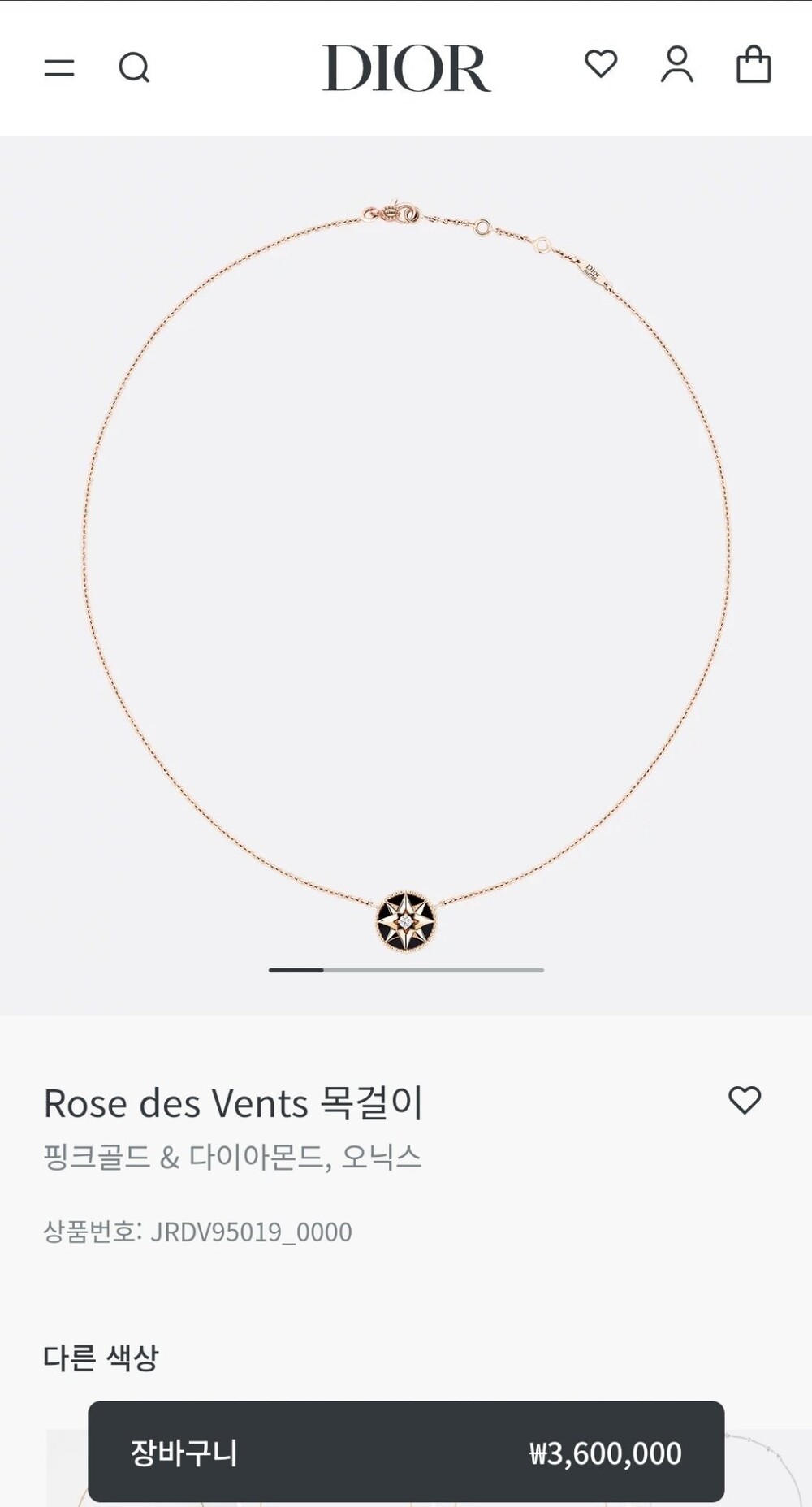812x1507 pixels.
Task: Go to Dior home via logo
Action: click(406, 67)
